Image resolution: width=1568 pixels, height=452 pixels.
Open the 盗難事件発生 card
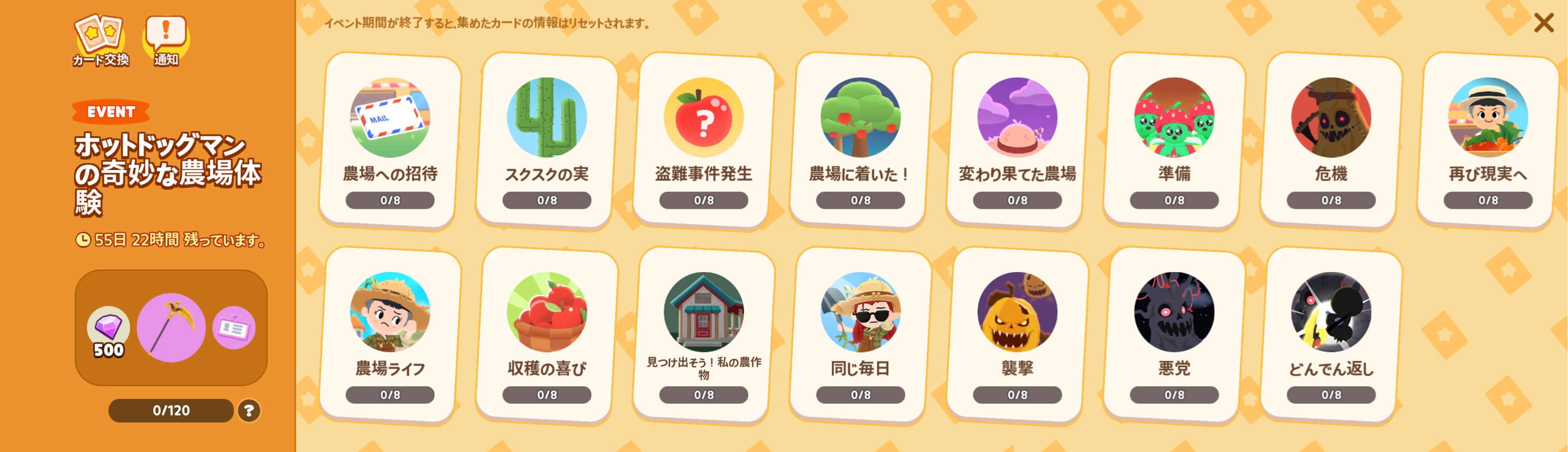pos(703,140)
